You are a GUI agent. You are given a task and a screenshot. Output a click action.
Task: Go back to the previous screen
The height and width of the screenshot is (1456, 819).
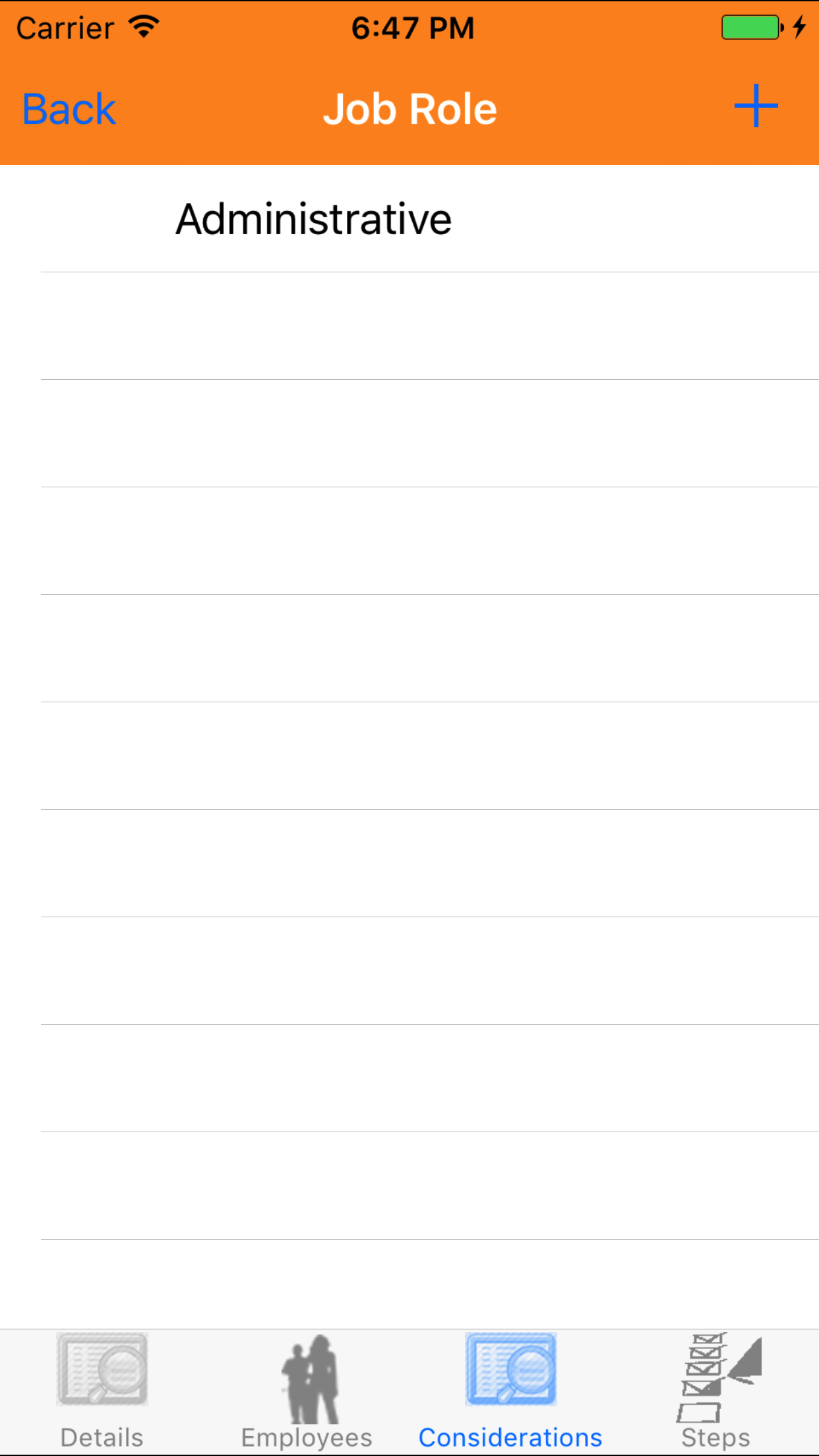(x=69, y=109)
